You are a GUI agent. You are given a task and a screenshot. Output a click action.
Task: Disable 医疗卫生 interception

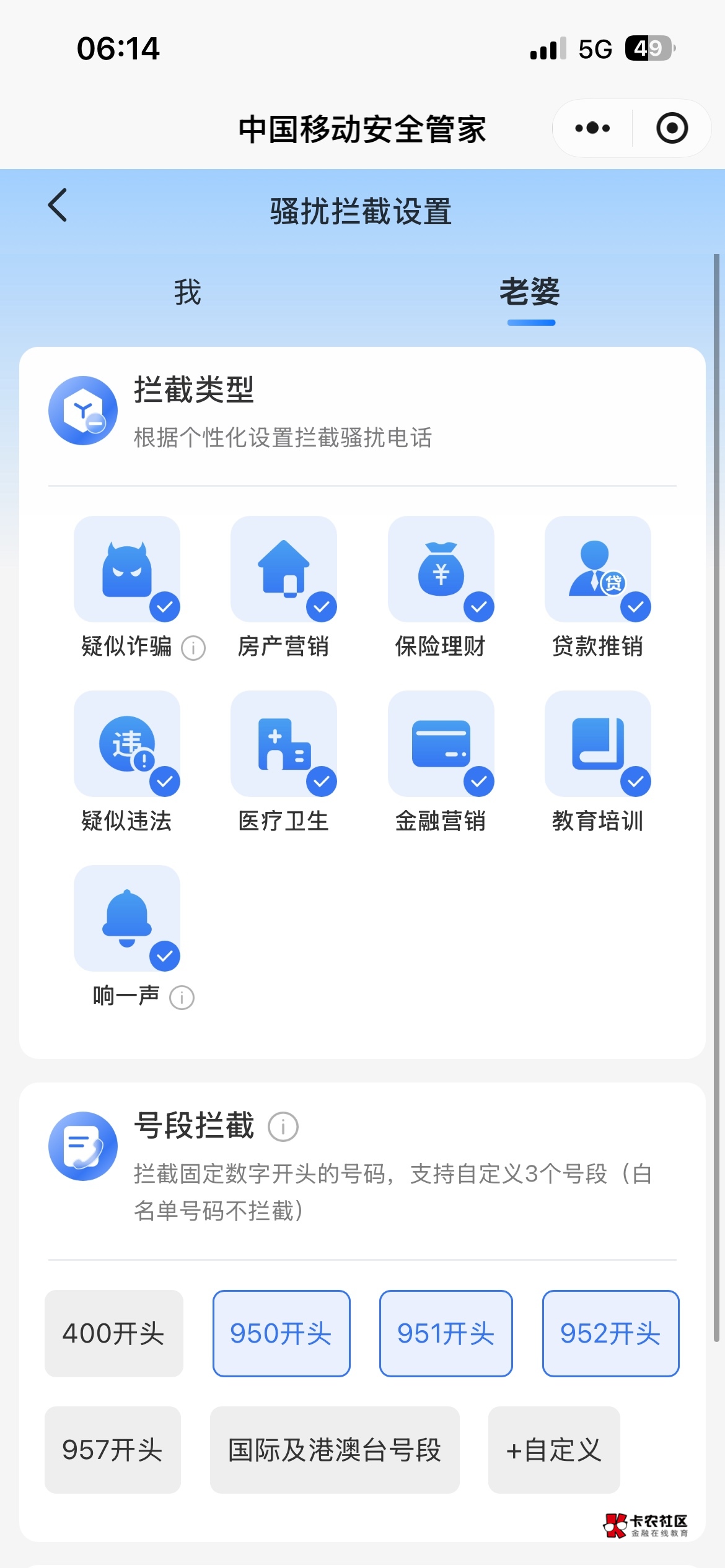tap(284, 743)
